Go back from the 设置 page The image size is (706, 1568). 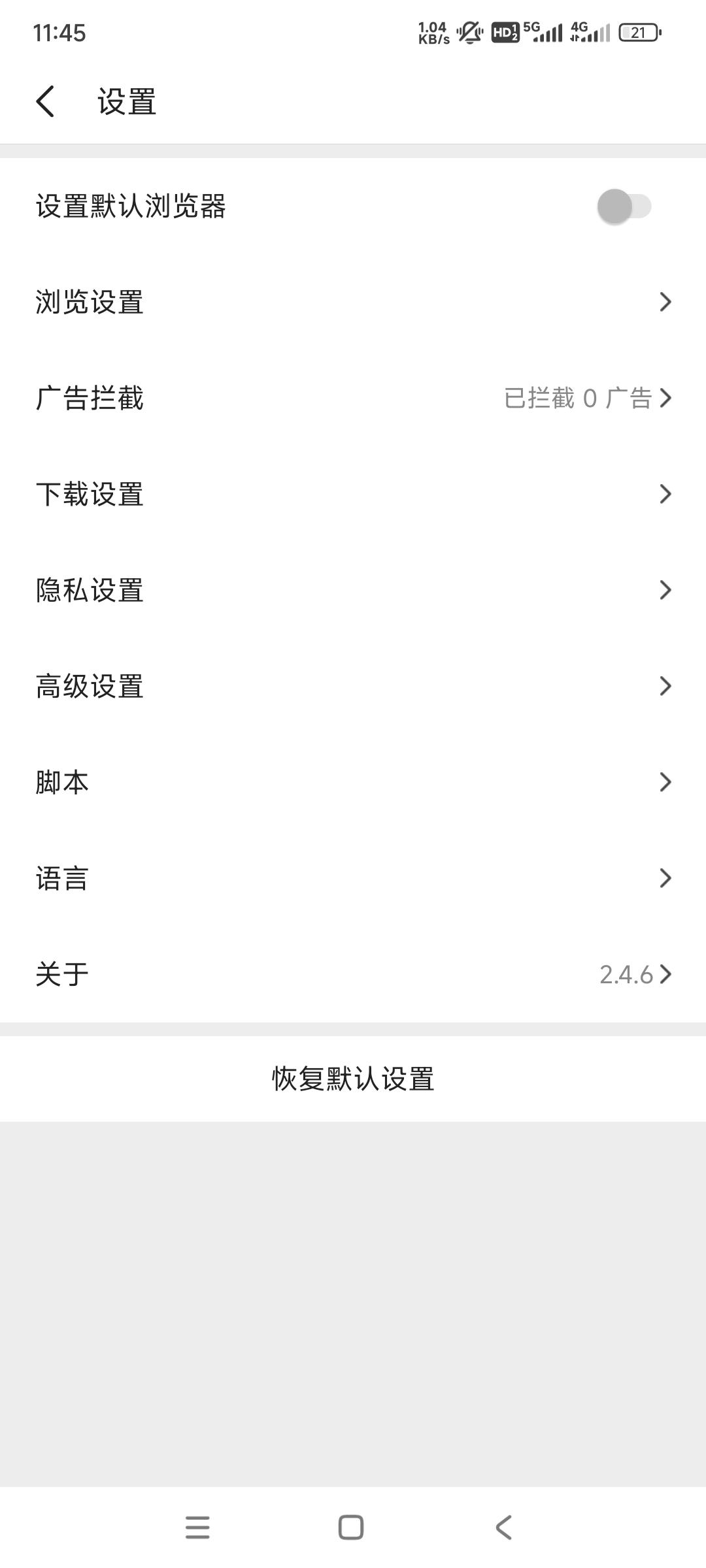click(x=45, y=102)
